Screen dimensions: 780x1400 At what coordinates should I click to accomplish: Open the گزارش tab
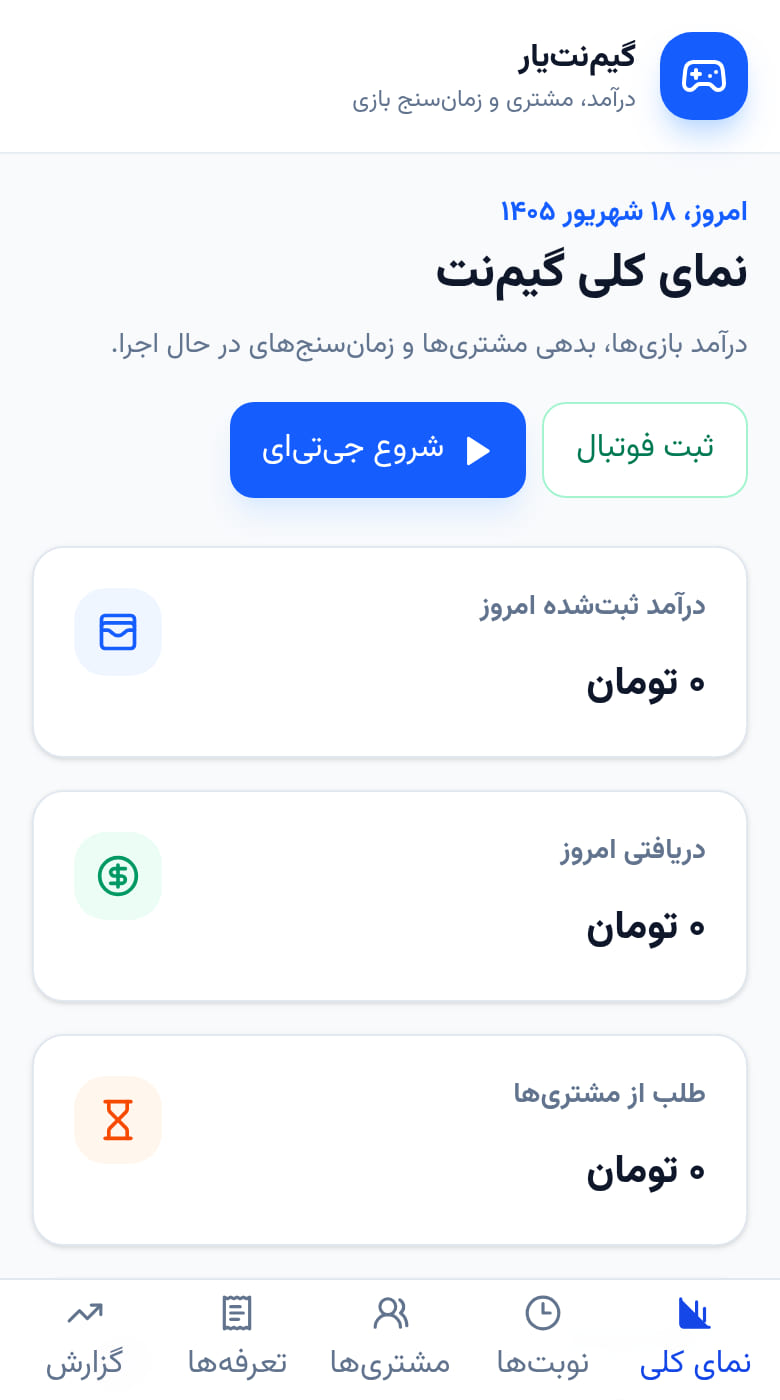85,1338
